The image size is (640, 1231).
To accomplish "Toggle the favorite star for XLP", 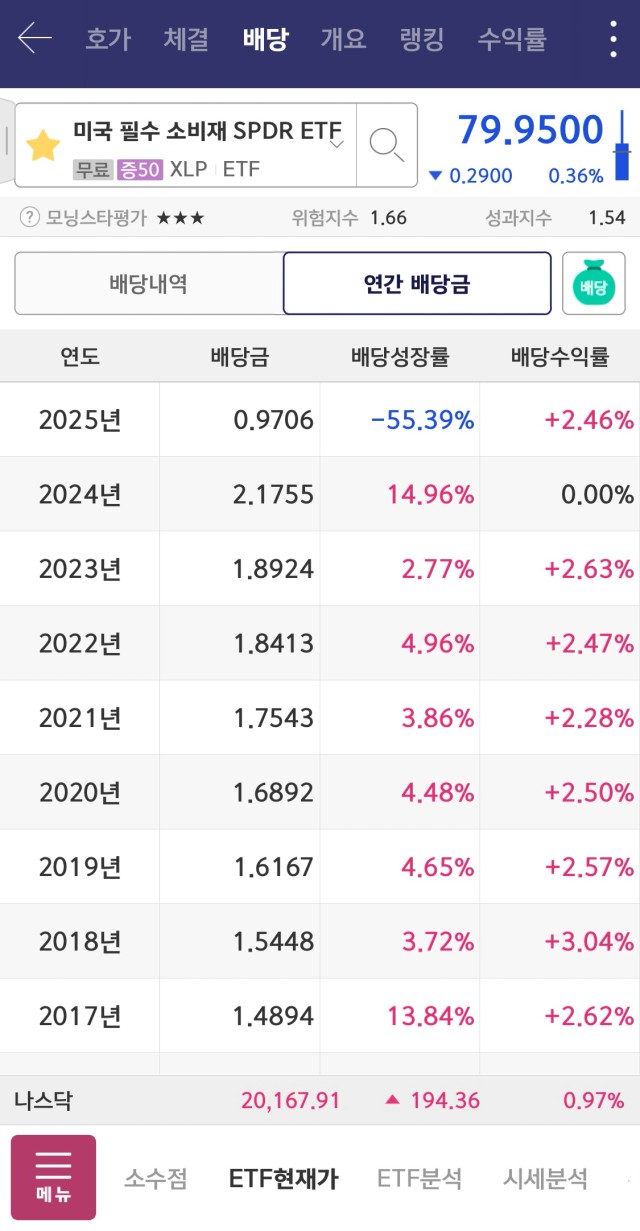I will click(x=43, y=146).
